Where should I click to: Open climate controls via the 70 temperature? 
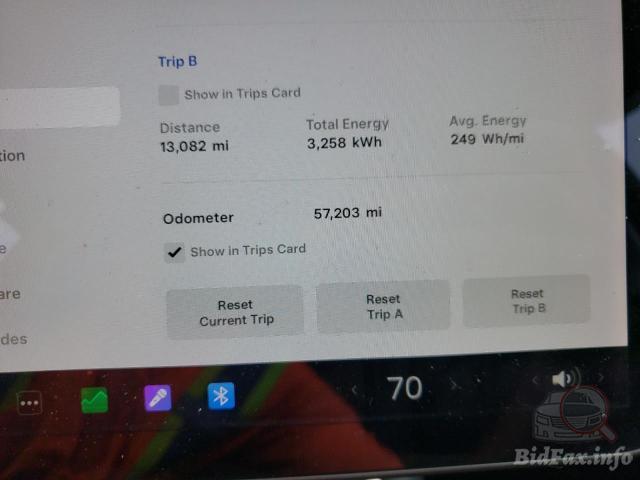pyautogui.click(x=404, y=387)
